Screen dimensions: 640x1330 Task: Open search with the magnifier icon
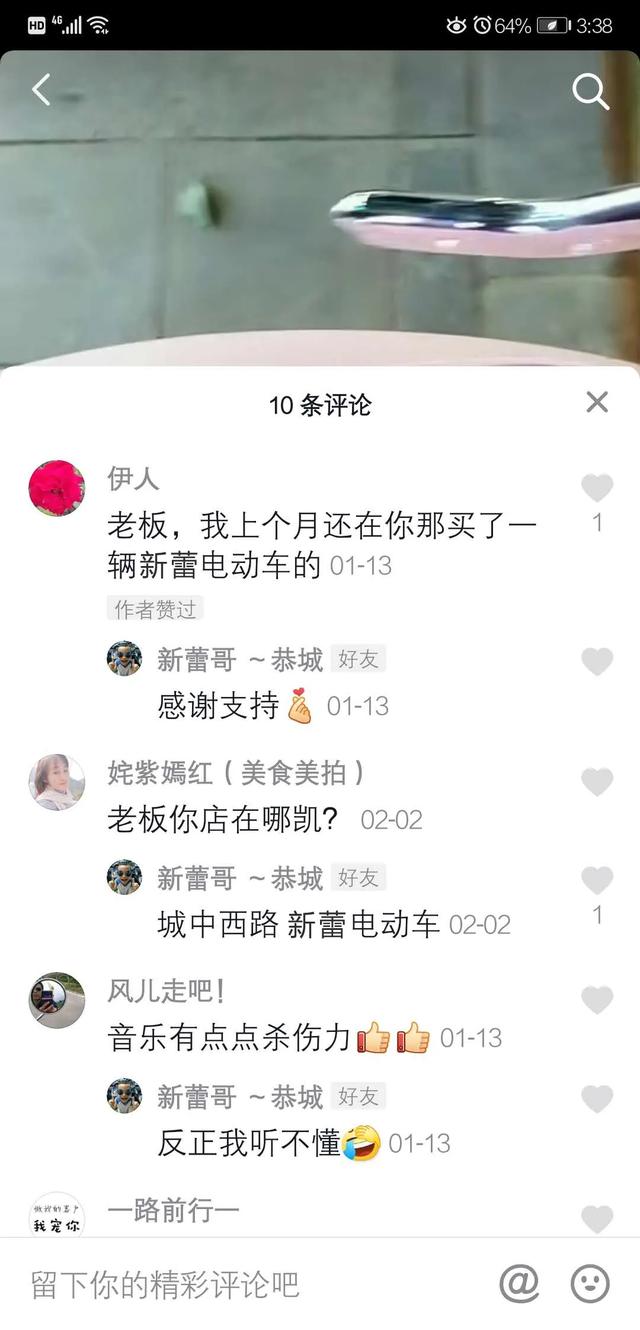click(x=590, y=92)
